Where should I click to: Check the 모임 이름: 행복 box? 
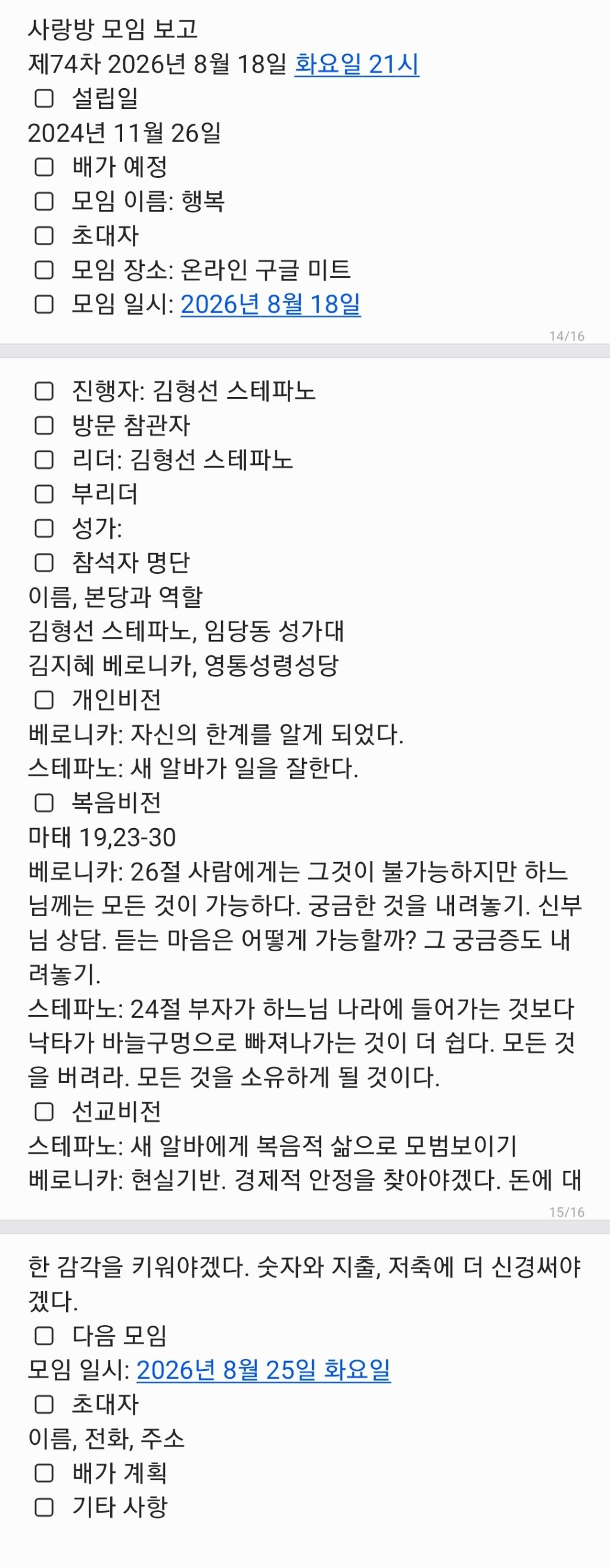pos(44,201)
